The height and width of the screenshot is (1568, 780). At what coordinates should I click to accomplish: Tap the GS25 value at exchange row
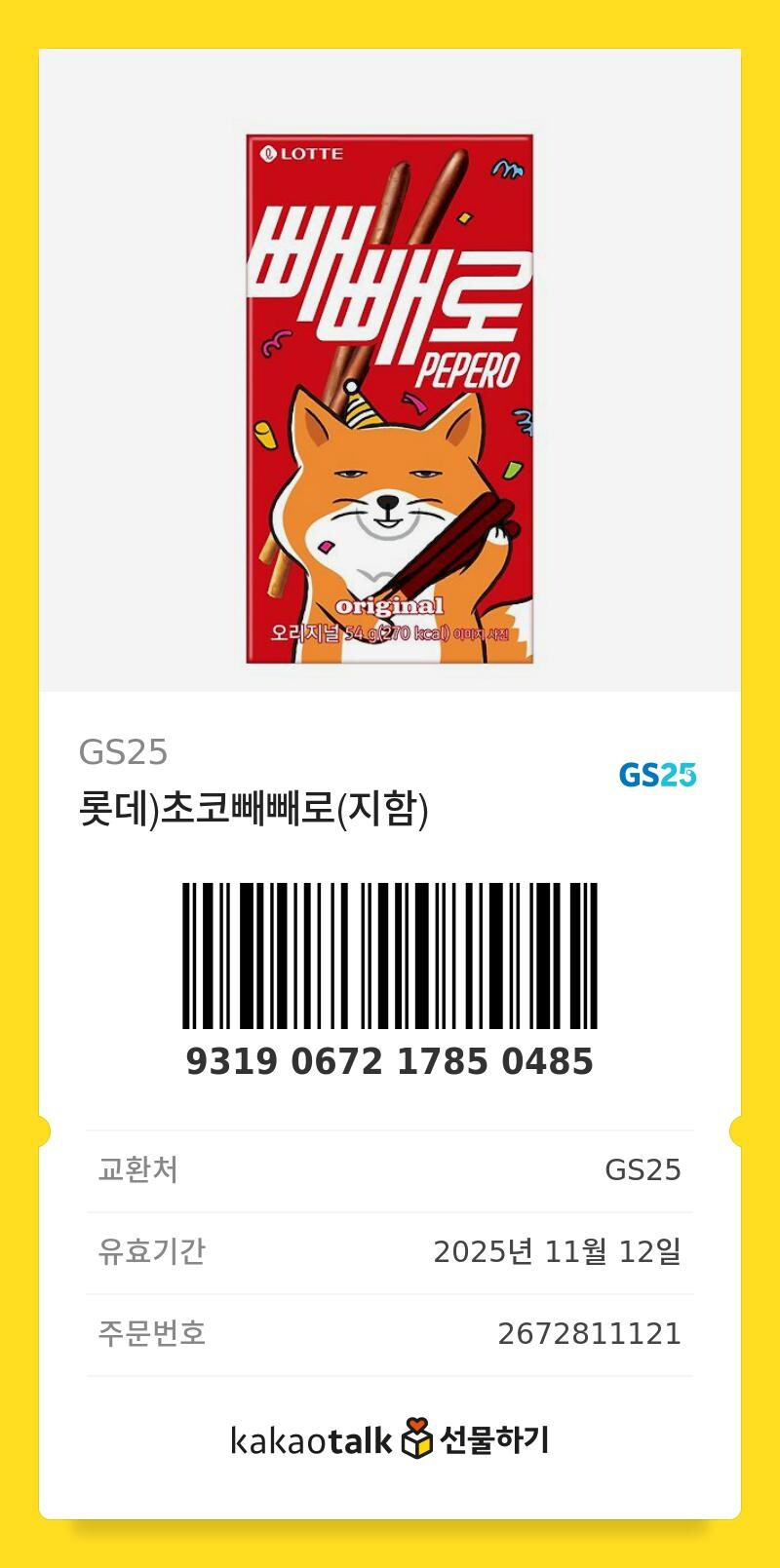point(645,1170)
